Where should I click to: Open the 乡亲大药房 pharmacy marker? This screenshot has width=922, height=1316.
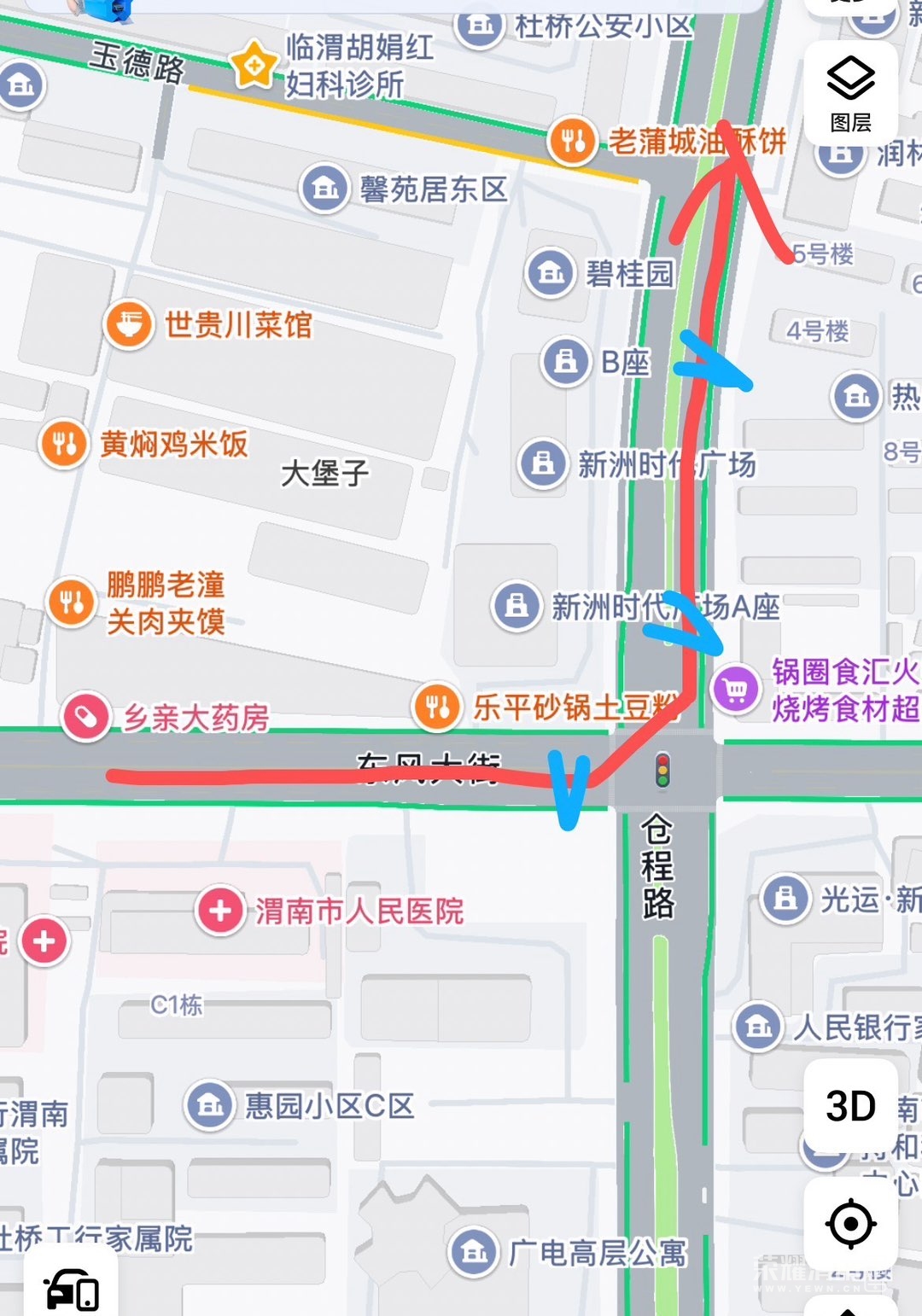(85, 716)
